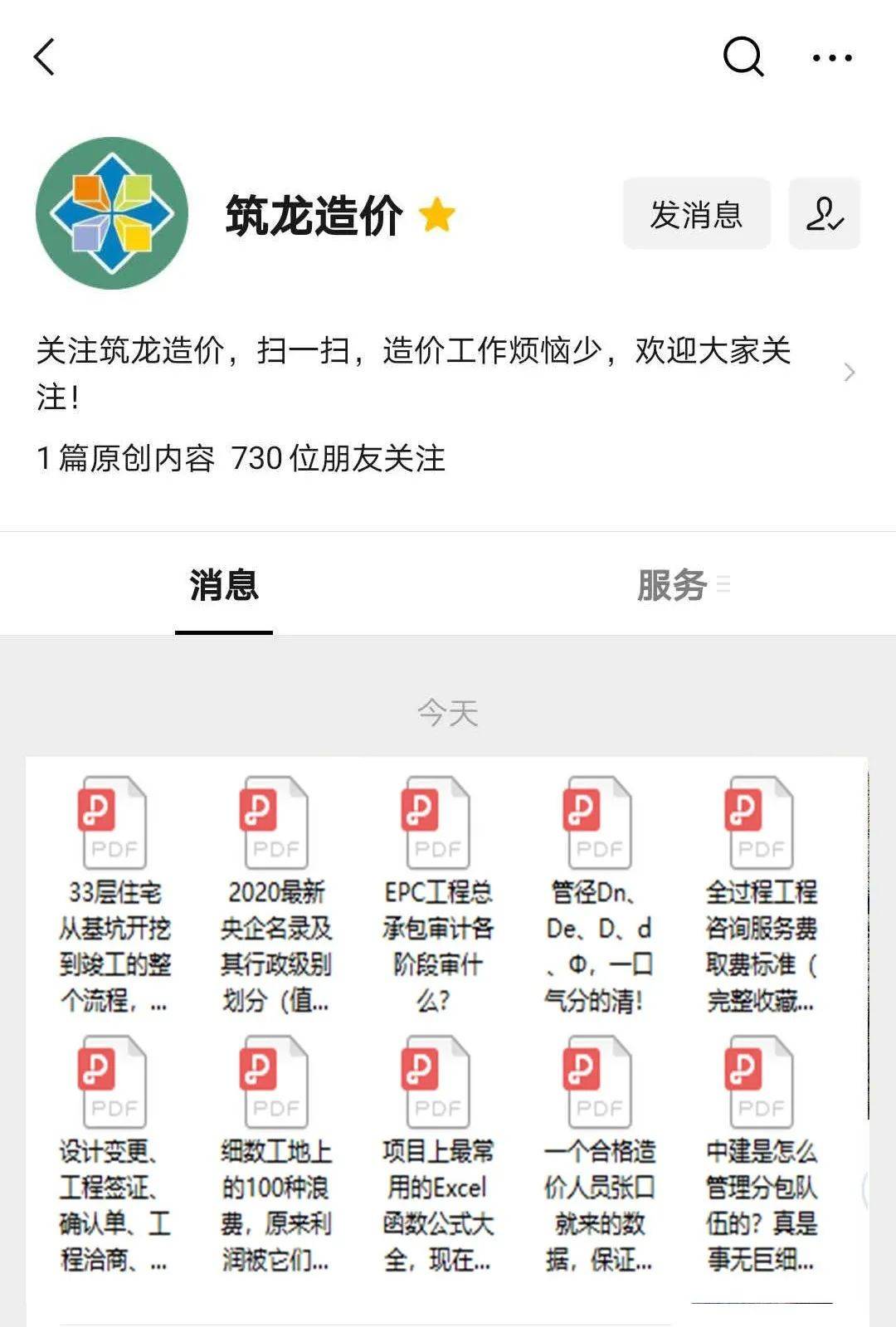View the 筑龙造价 avatar
The image size is (896, 1327).
point(112,213)
